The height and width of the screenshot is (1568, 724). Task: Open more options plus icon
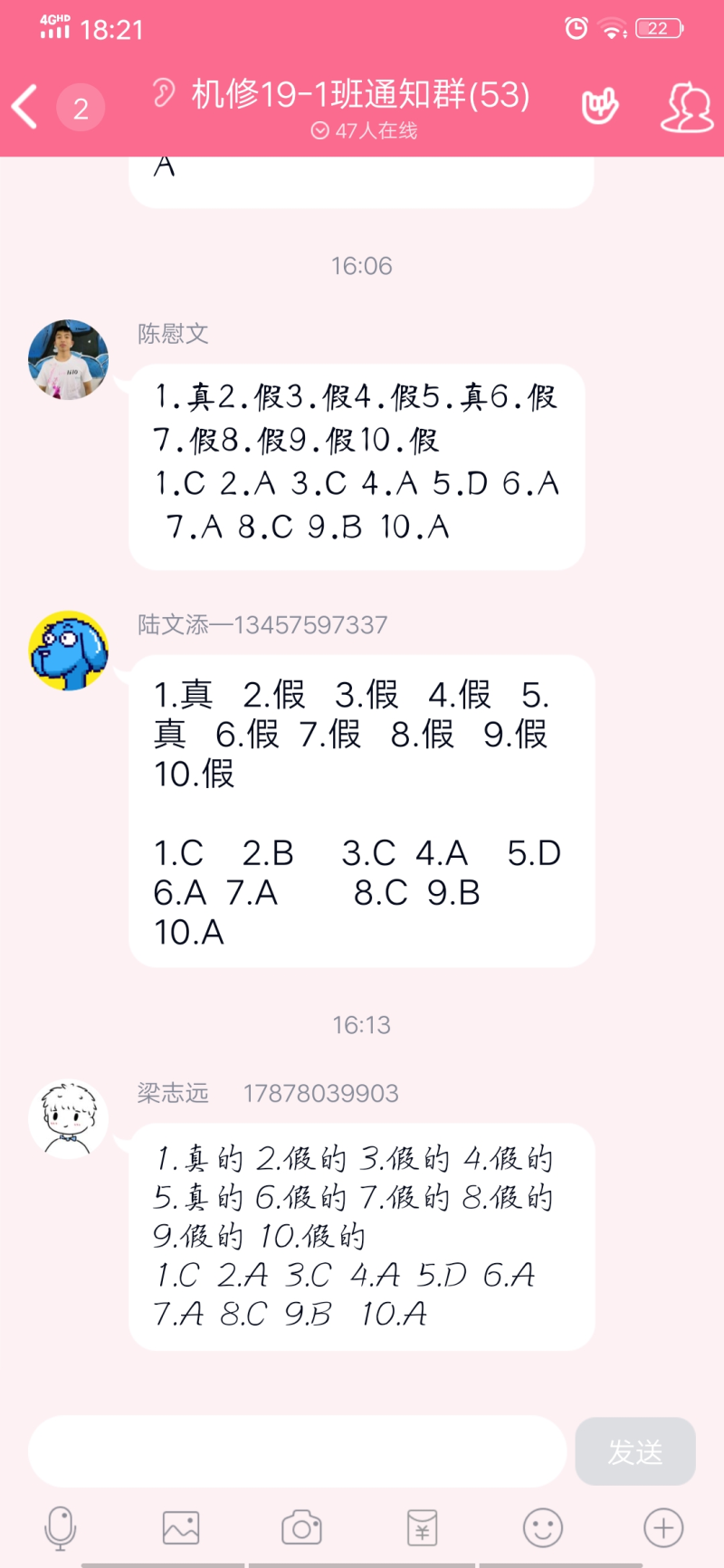point(663,1528)
